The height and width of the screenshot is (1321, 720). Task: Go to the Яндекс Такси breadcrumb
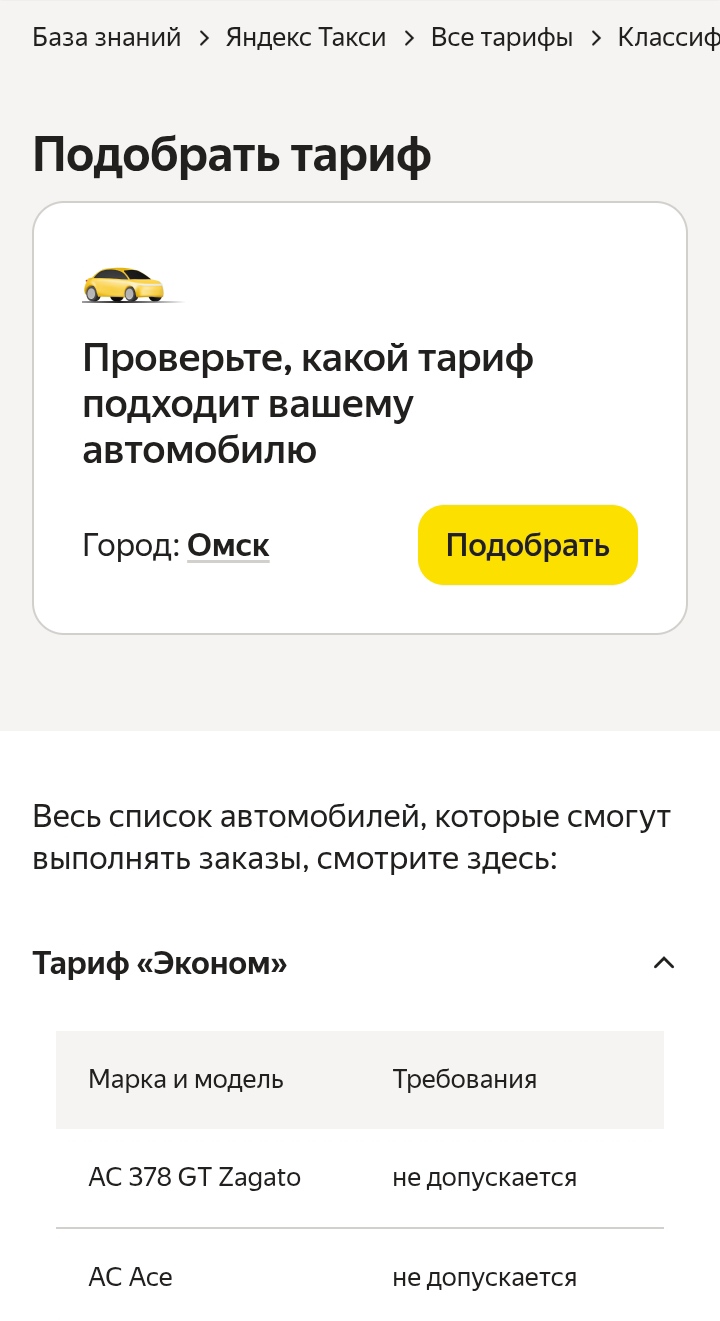click(x=306, y=38)
